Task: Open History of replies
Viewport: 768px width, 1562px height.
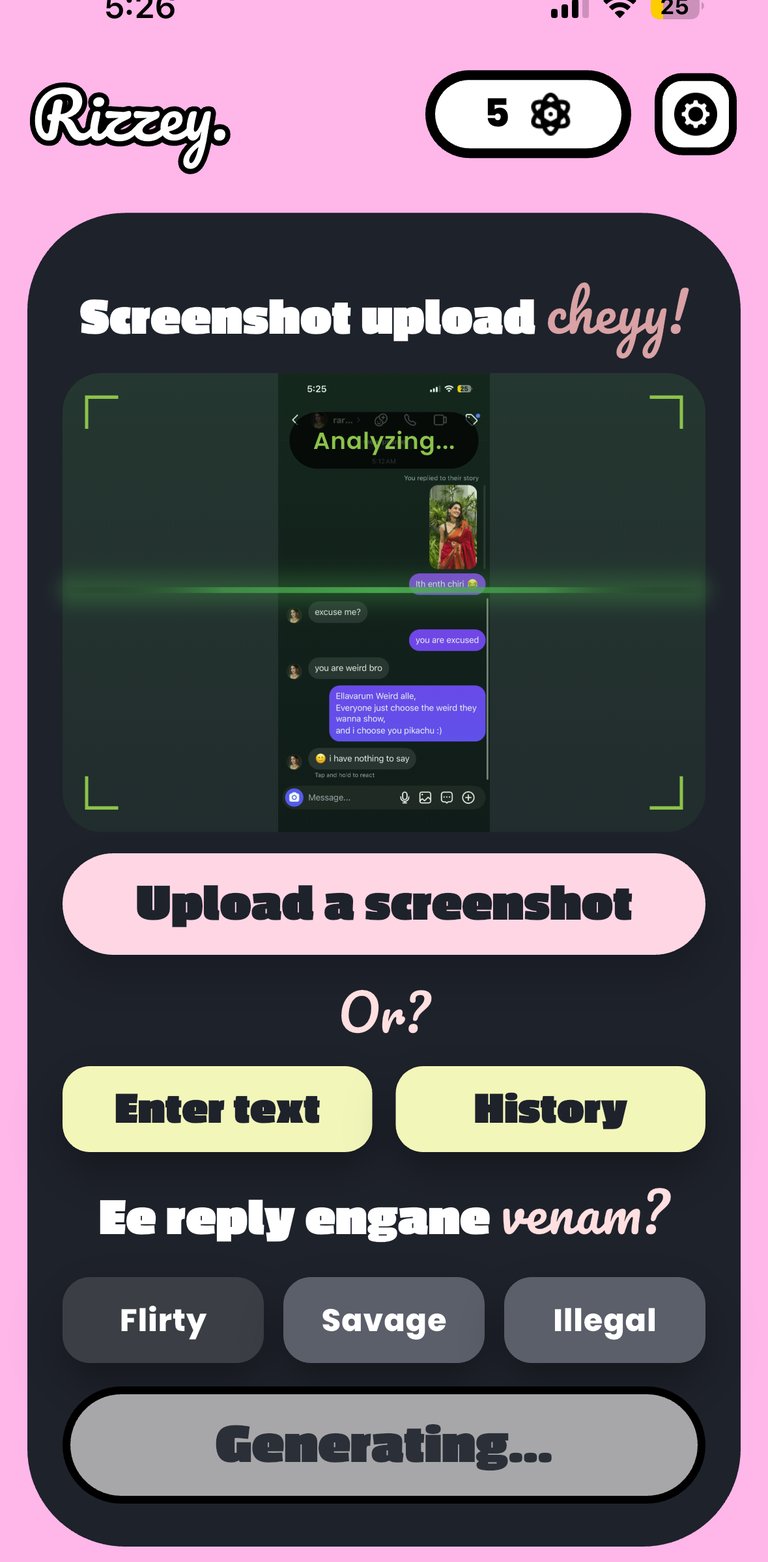Action: tap(551, 1109)
